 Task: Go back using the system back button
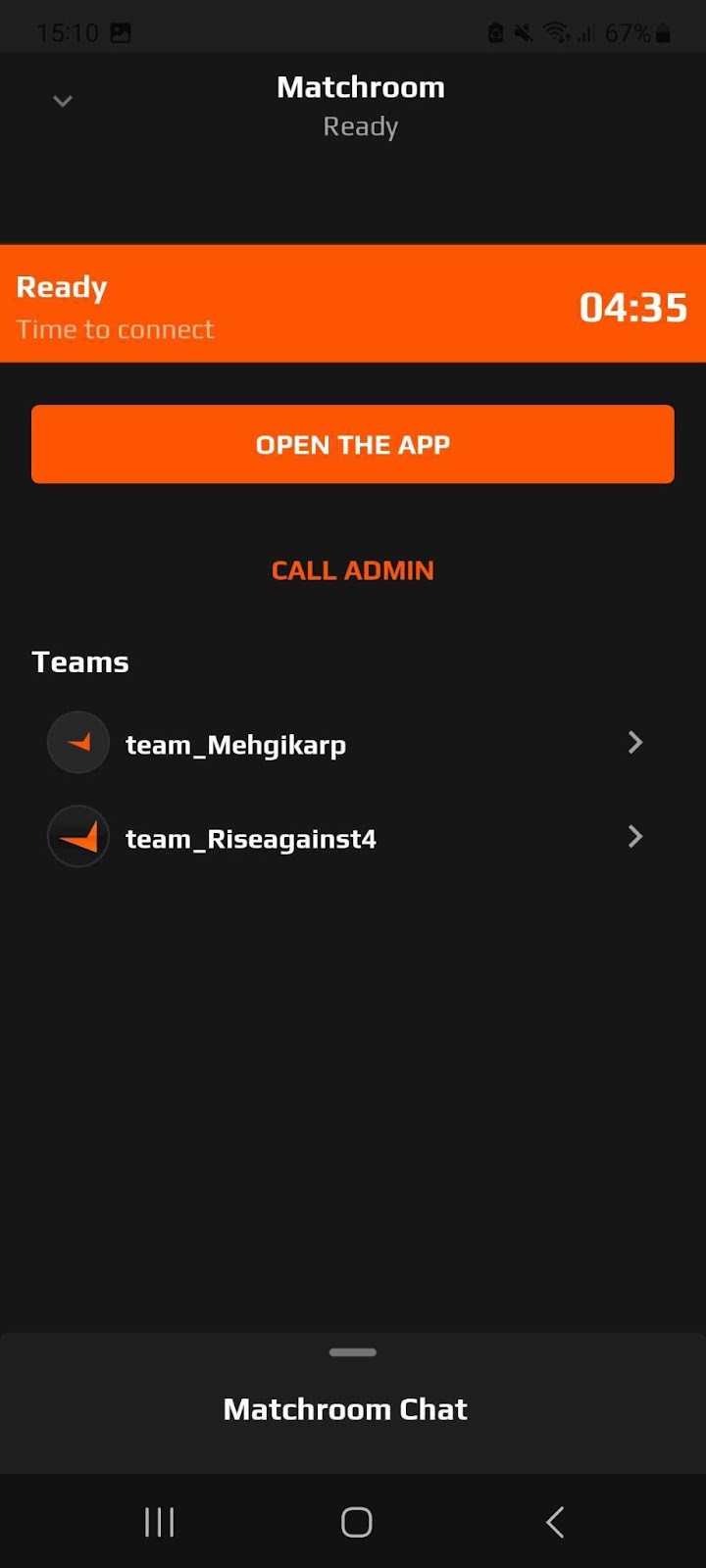(x=555, y=1522)
